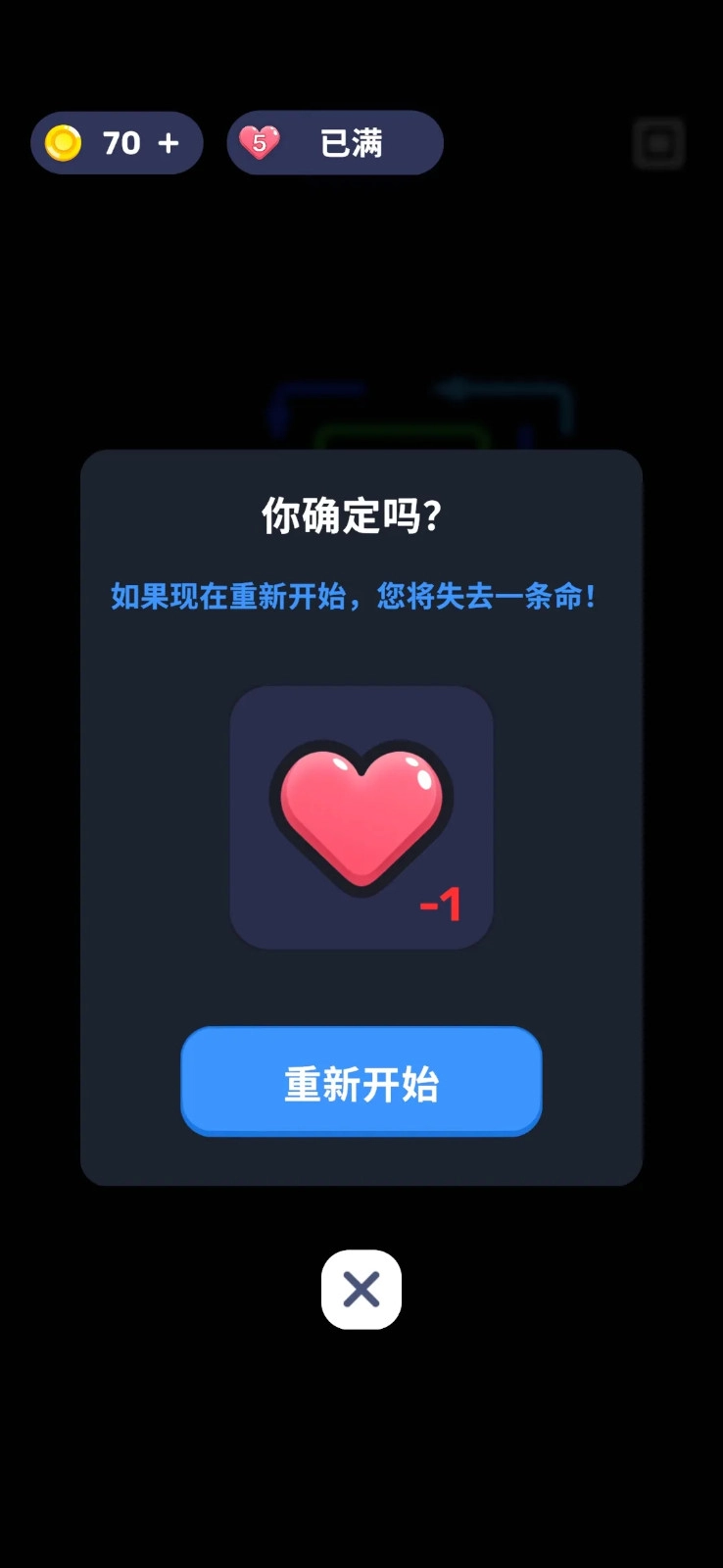Dismiss the dialog with the X button
The height and width of the screenshot is (1568, 723).
[361, 1291]
